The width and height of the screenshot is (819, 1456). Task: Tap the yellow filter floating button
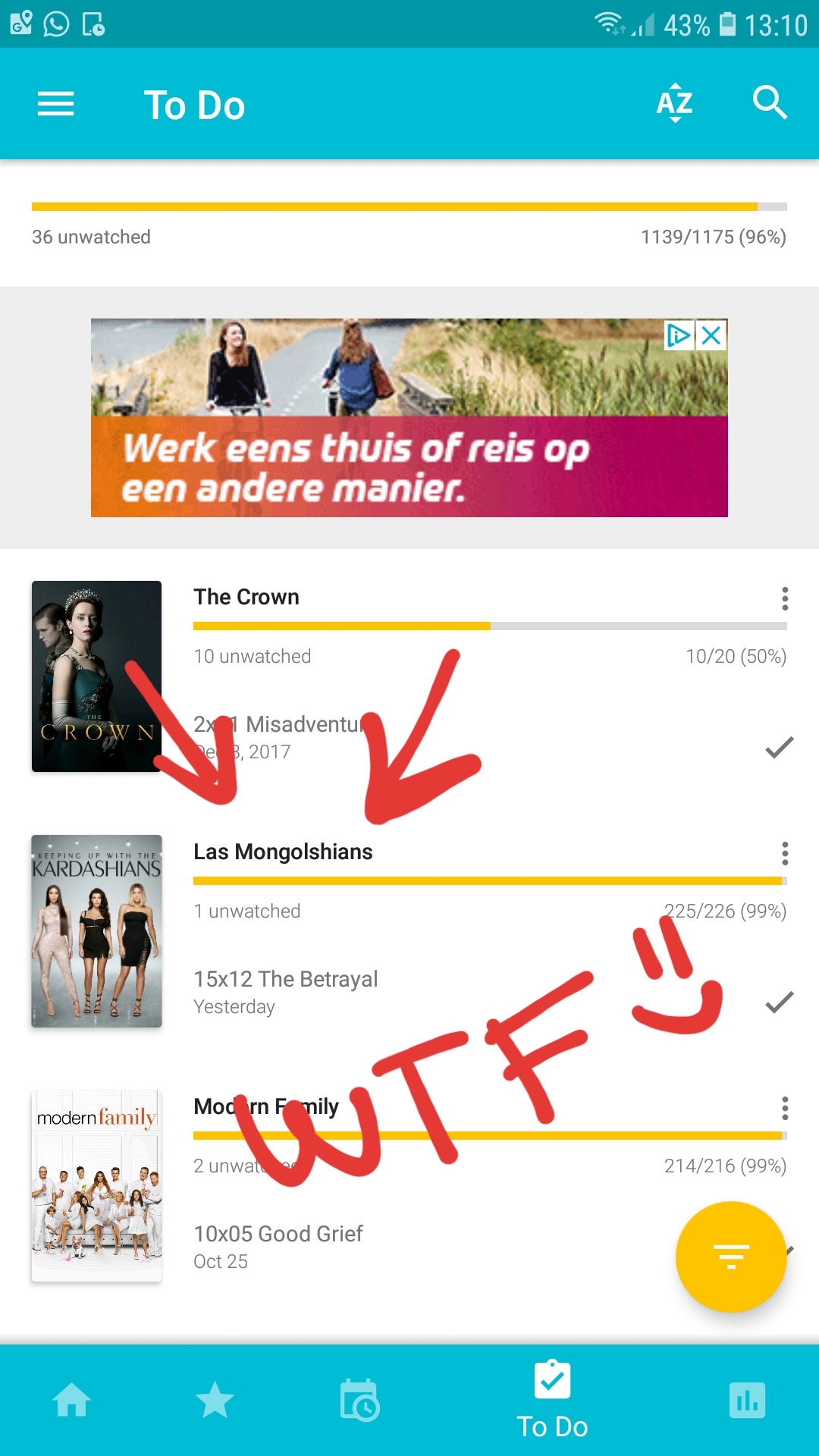(731, 1257)
